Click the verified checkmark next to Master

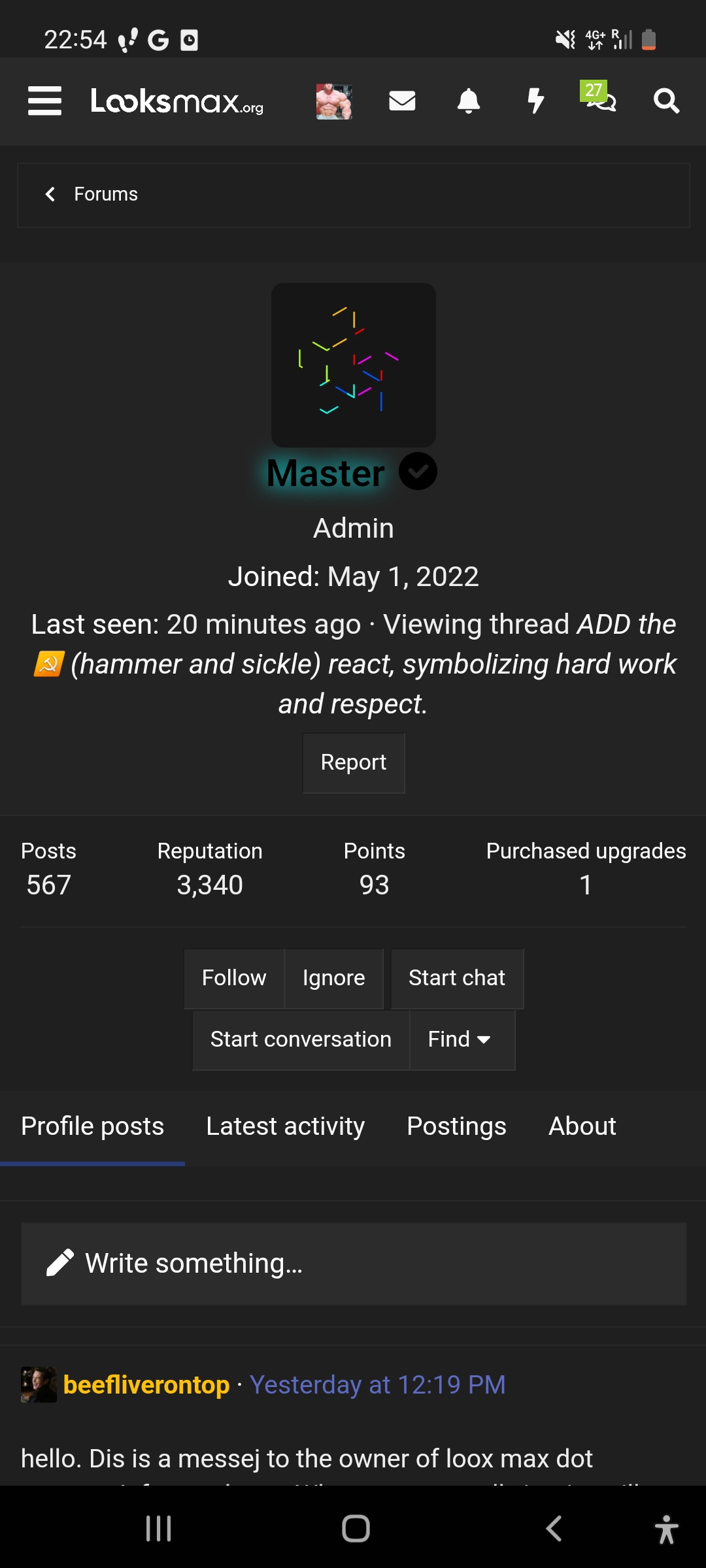click(x=418, y=472)
